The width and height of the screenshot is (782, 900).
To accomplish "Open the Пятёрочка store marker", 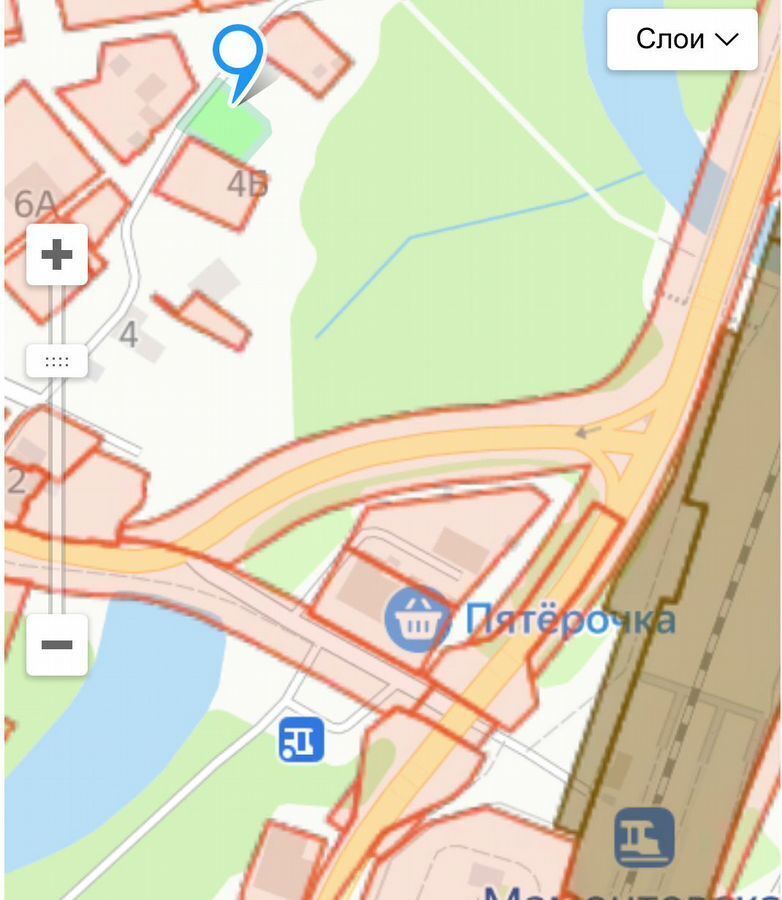I will (x=418, y=620).
